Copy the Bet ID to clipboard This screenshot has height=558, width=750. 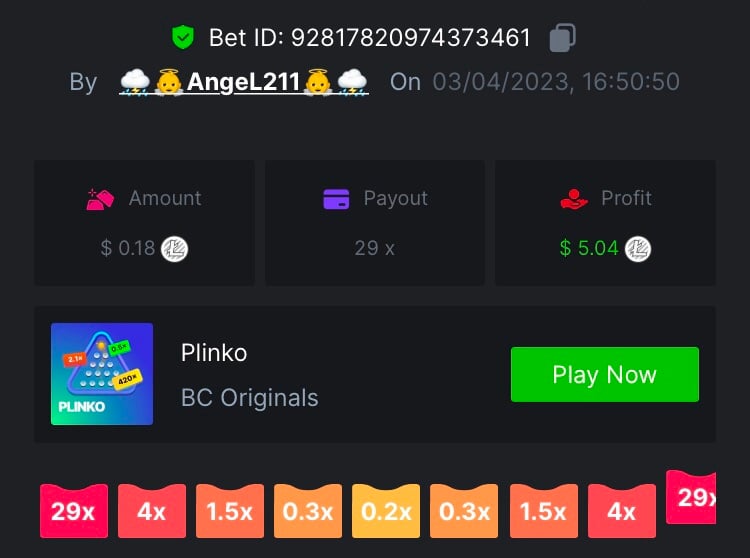tap(562, 38)
